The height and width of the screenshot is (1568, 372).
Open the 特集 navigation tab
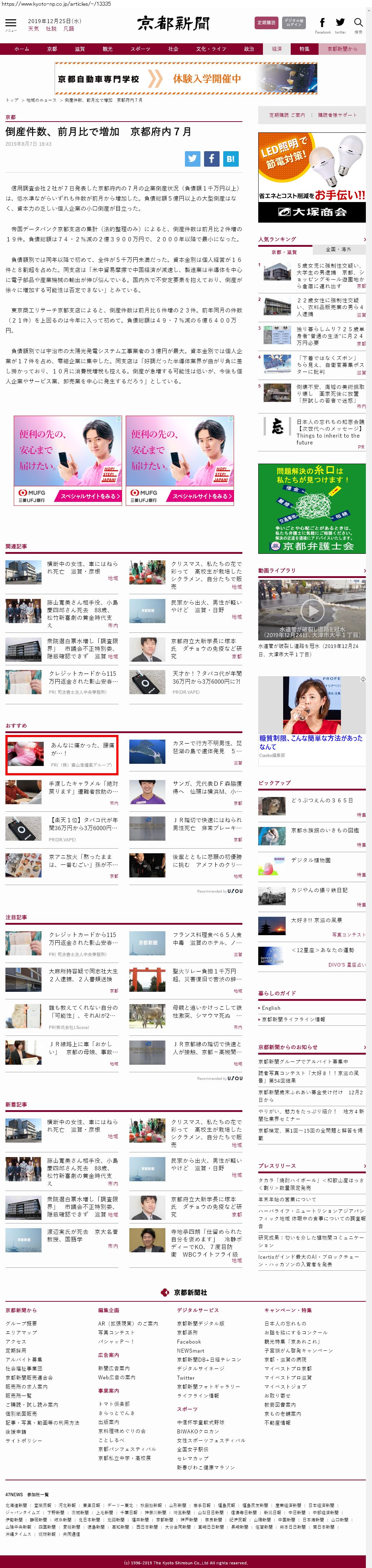point(304,49)
